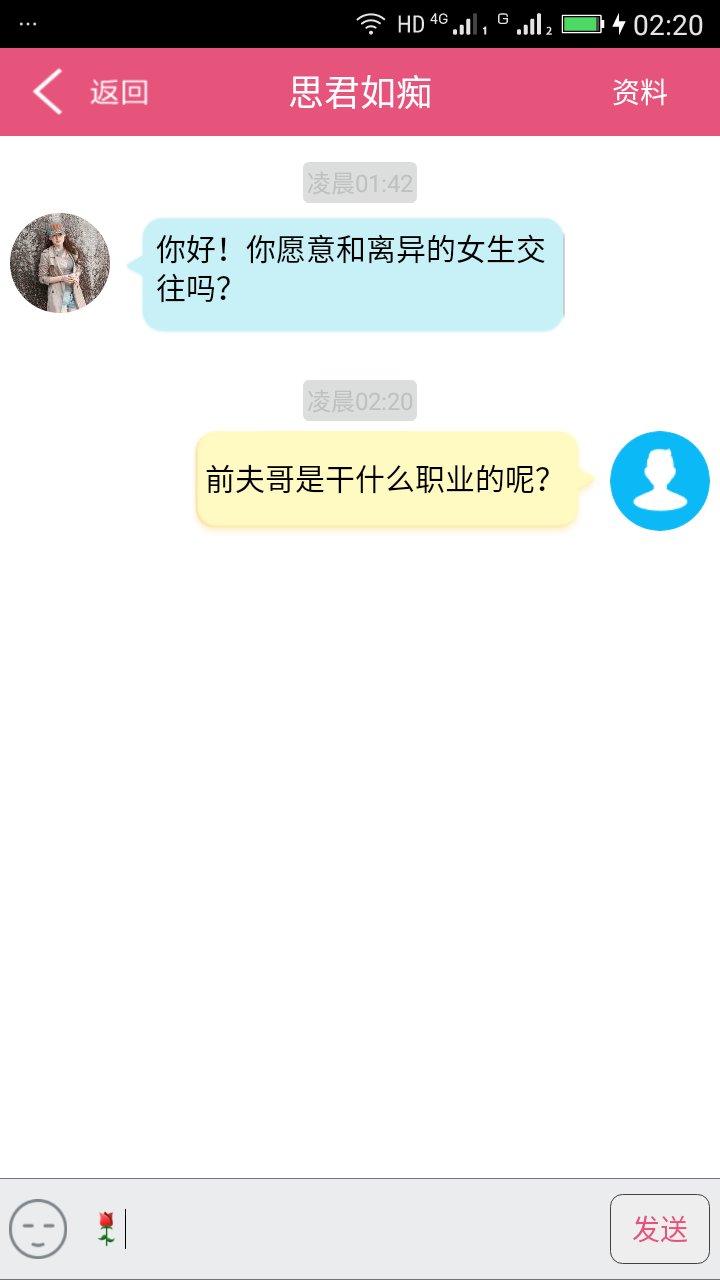View 思君如痴's avatar photo
Viewport: 720px width, 1280px height.
tap(60, 263)
